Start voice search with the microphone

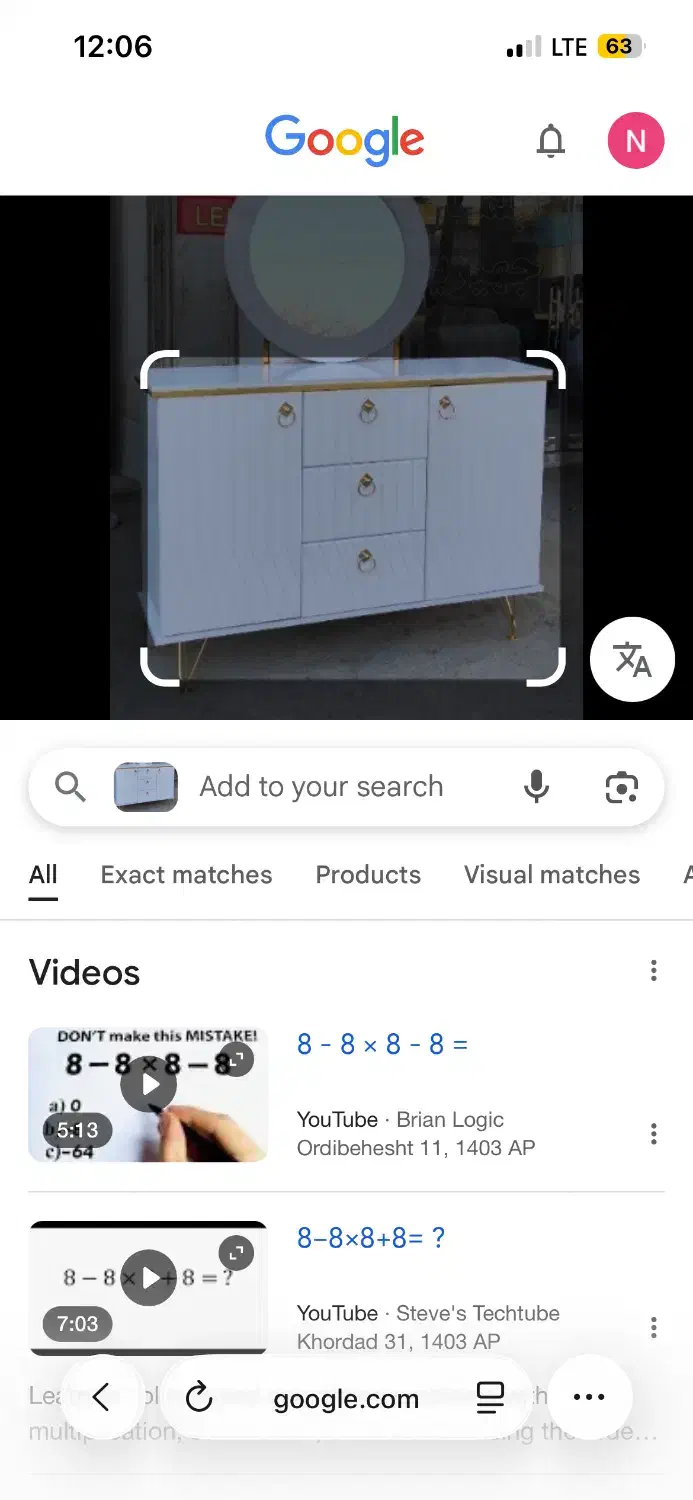[537, 787]
